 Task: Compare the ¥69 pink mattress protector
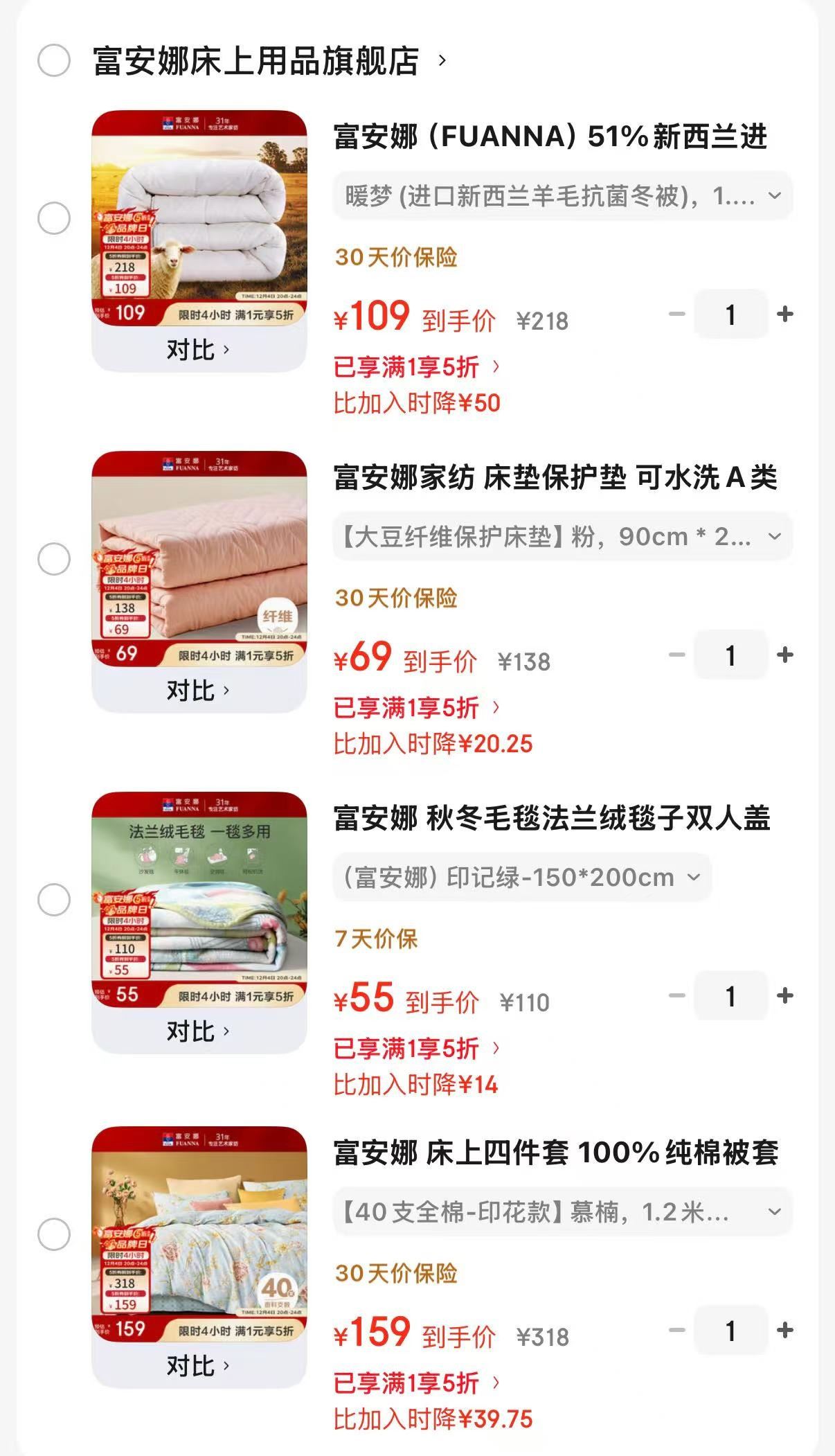[198, 691]
